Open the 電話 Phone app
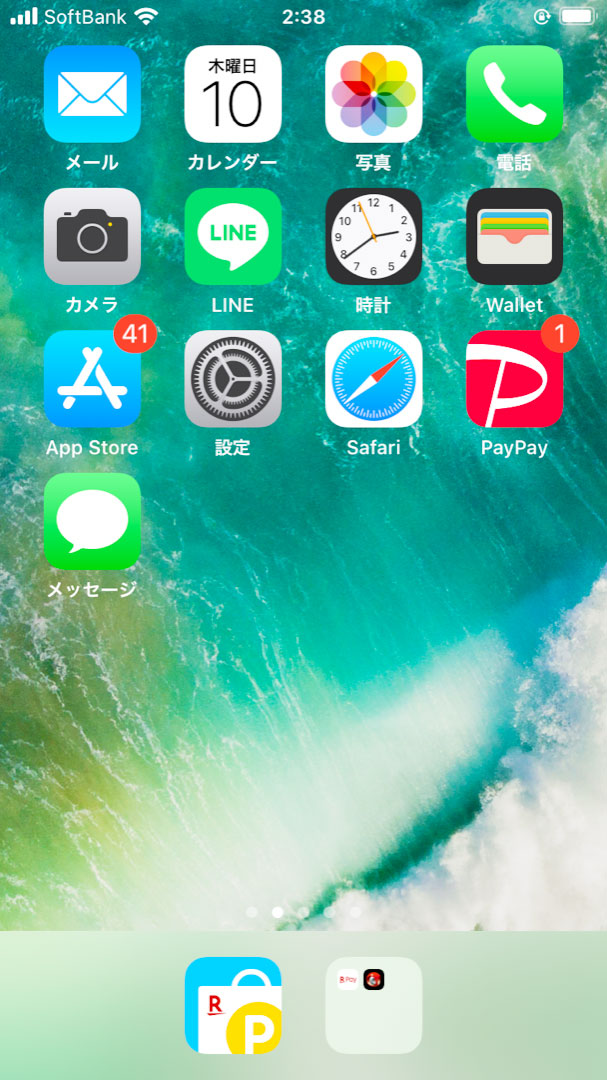607x1080 pixels. (x=514, y=94)
